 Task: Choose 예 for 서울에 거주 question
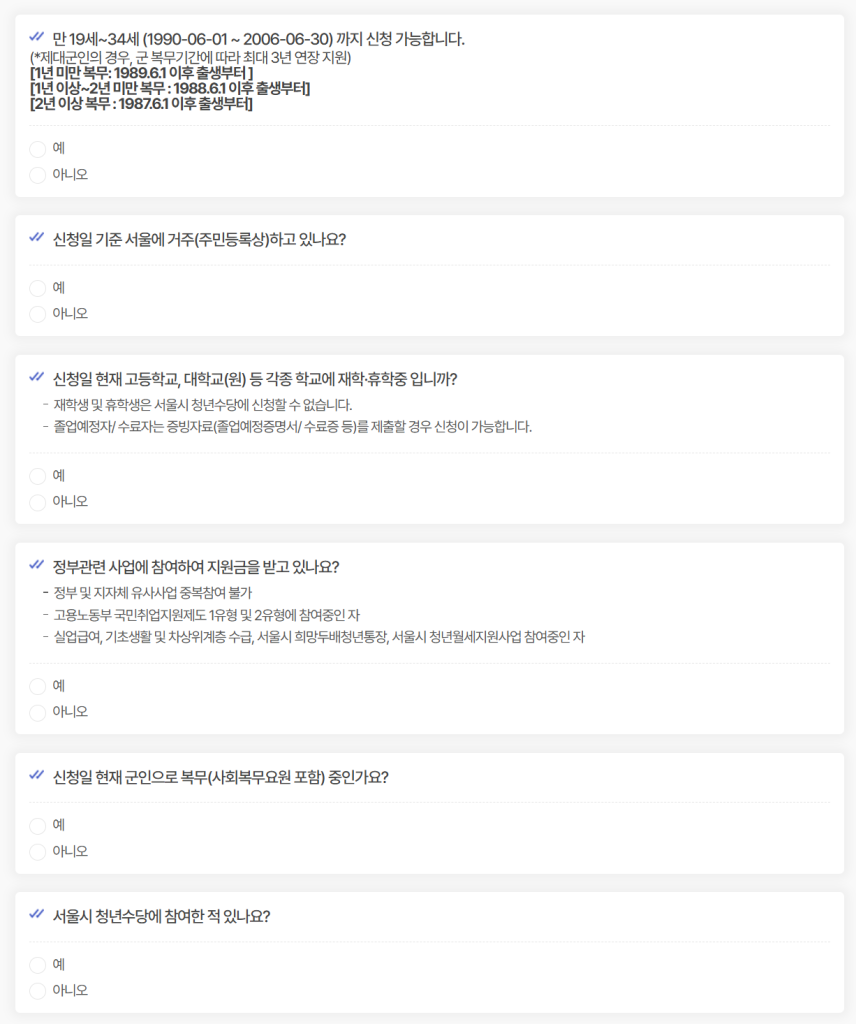[38, 288]
